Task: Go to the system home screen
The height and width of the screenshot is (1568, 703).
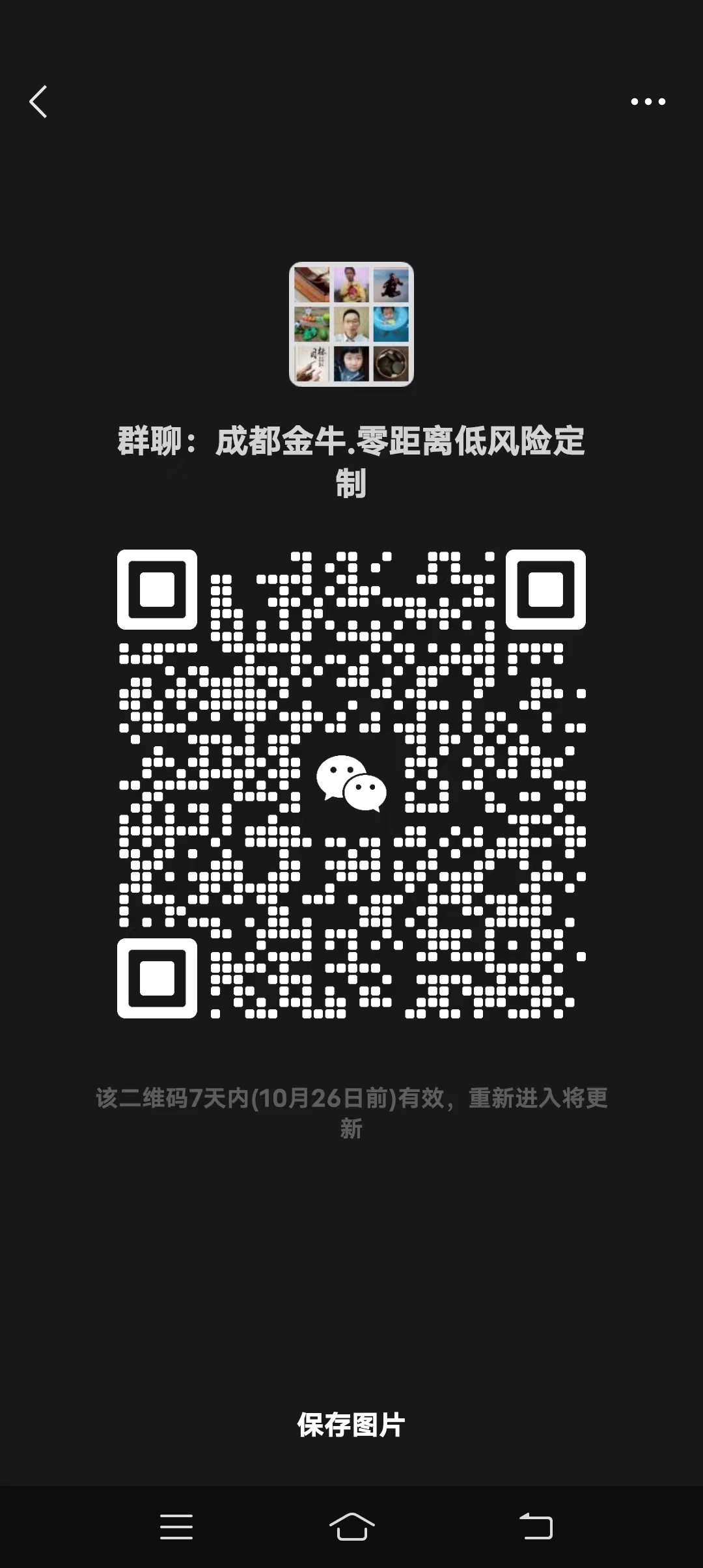Action: click(351, 1527)
